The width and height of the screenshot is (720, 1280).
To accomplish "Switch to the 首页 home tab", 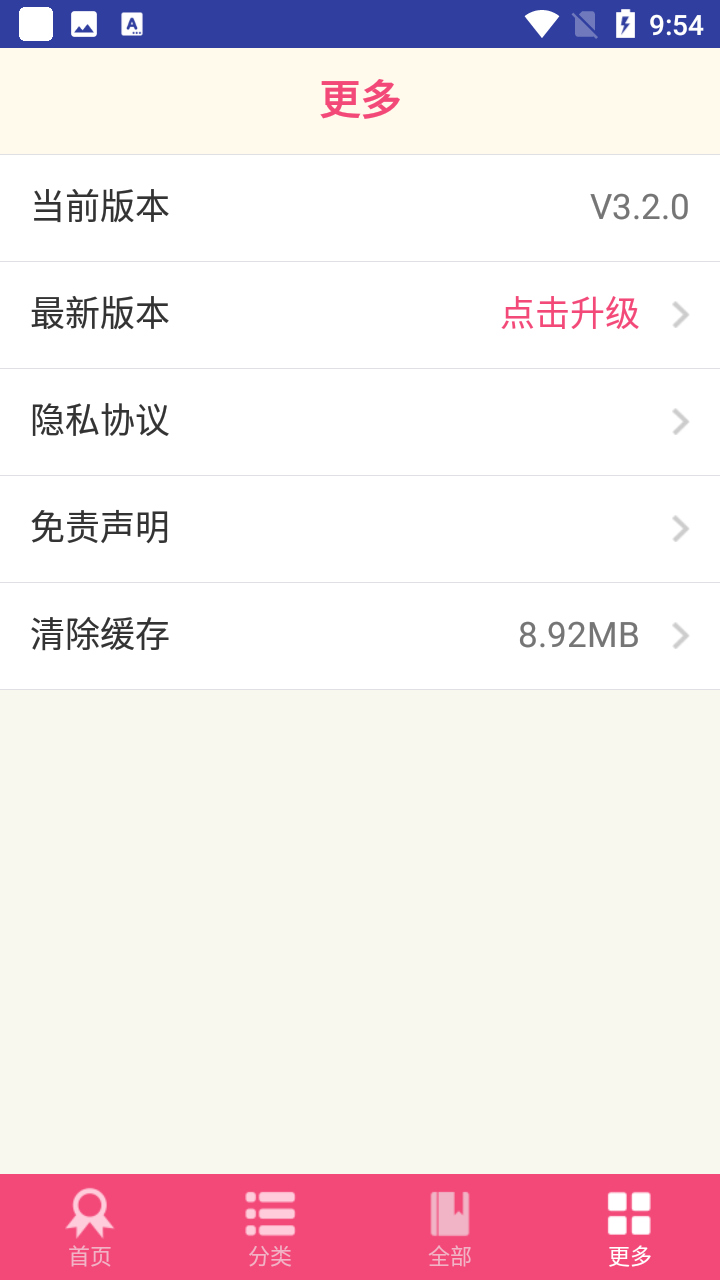I will click(x=90, y=1227).
